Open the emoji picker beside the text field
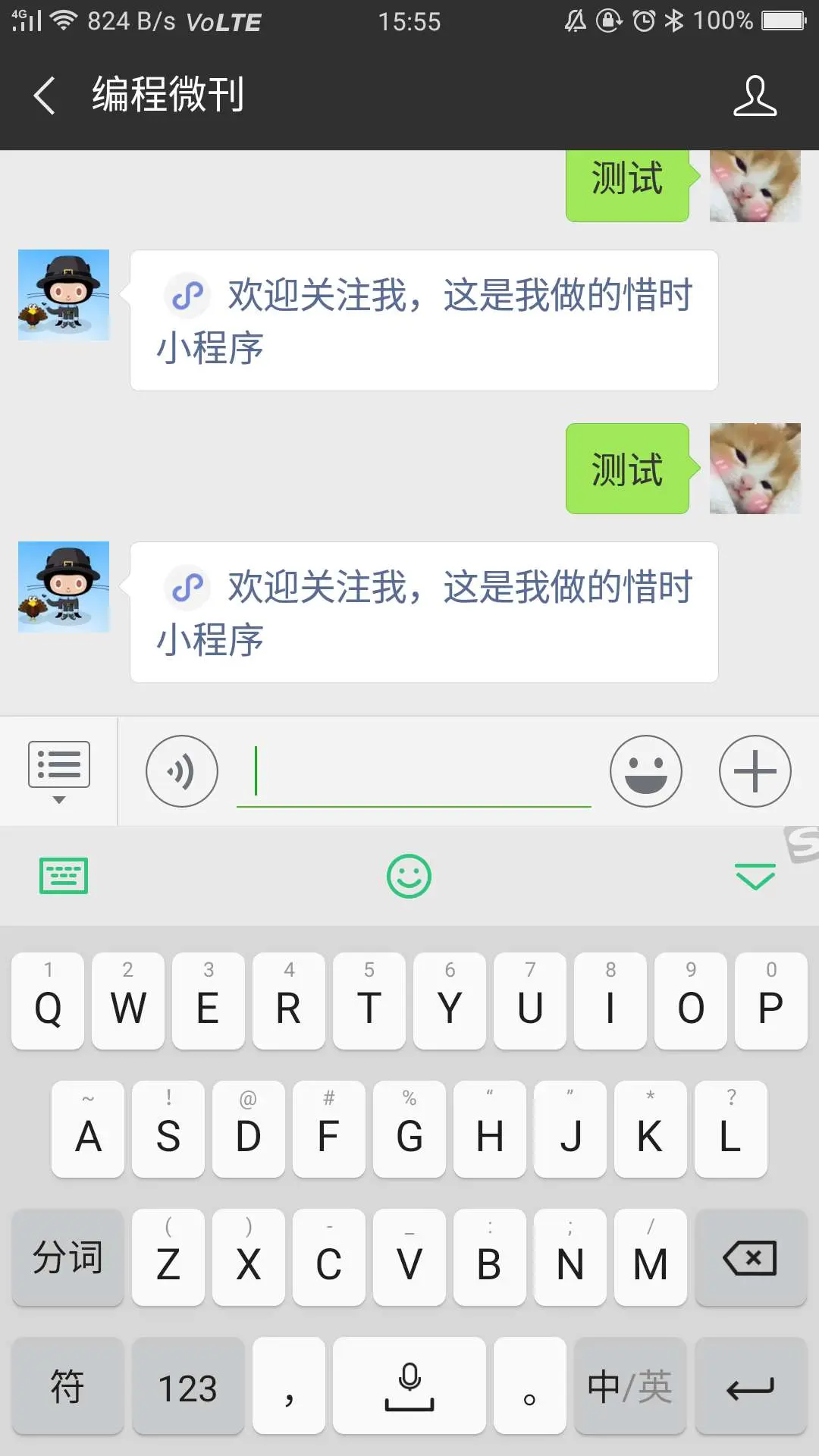Viewport: 819px width, 1456px height. pos(645,770)
